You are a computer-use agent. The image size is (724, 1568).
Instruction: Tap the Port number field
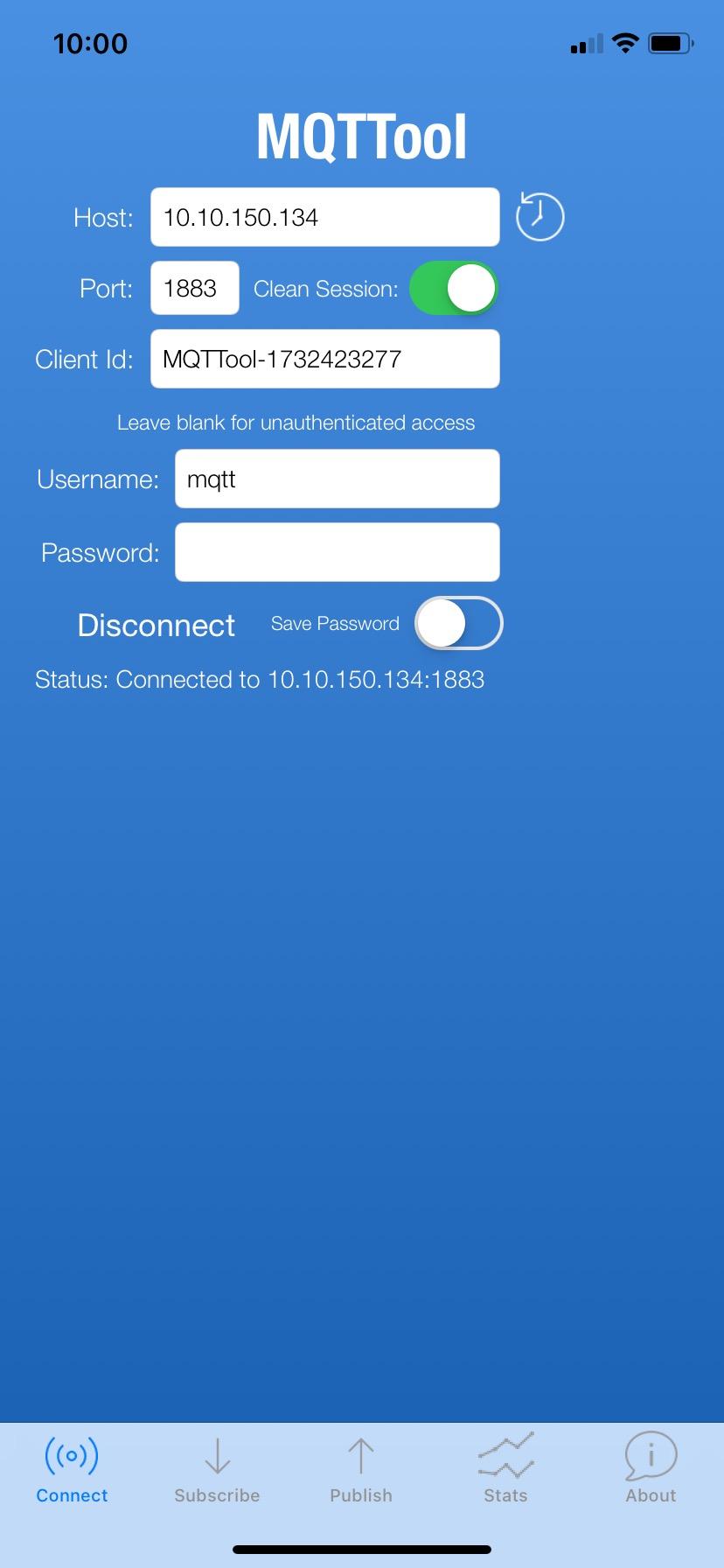click(194, 288)
